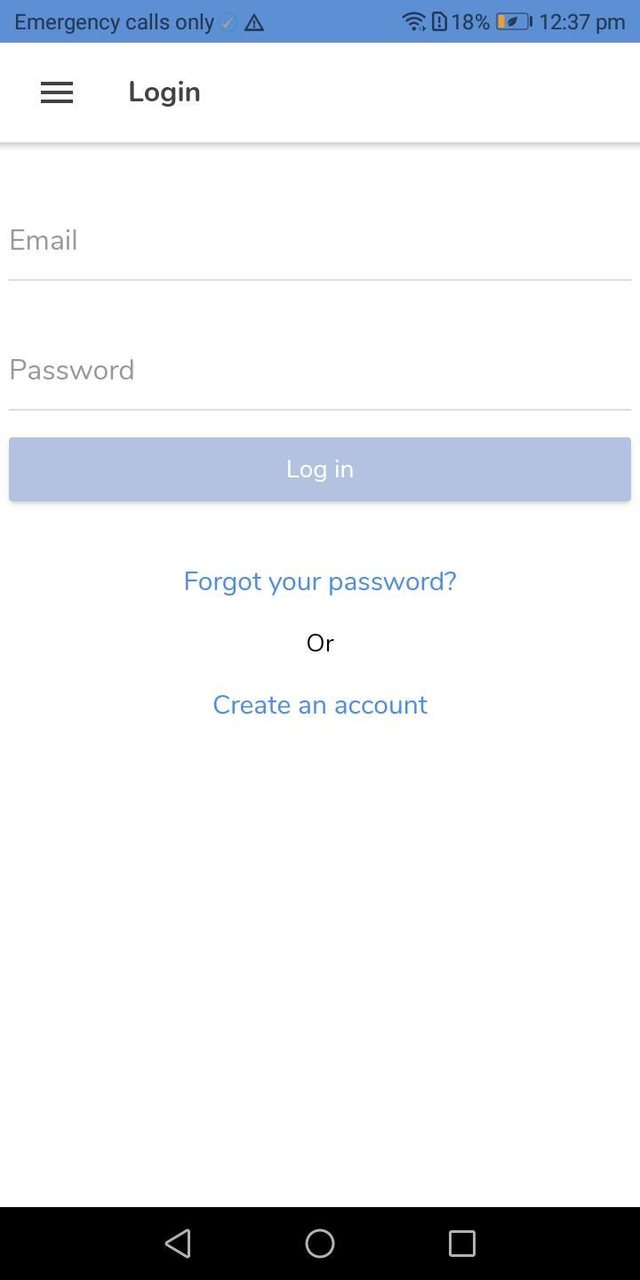Open the hamburger drawer menu
The image size is (640, 1280).
tap(57, 93)
